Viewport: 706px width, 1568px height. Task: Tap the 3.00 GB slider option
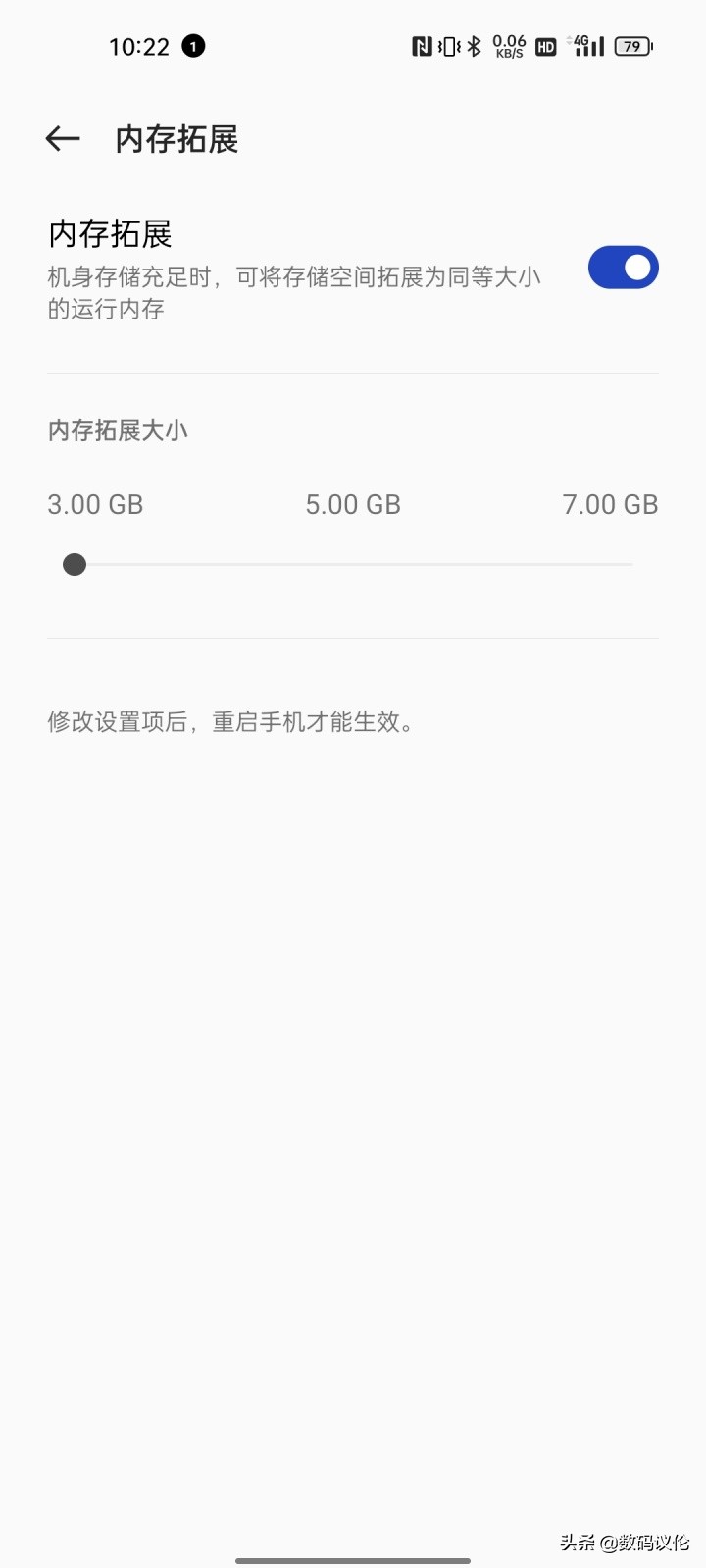pyautogui.click(x=95, y=503)
